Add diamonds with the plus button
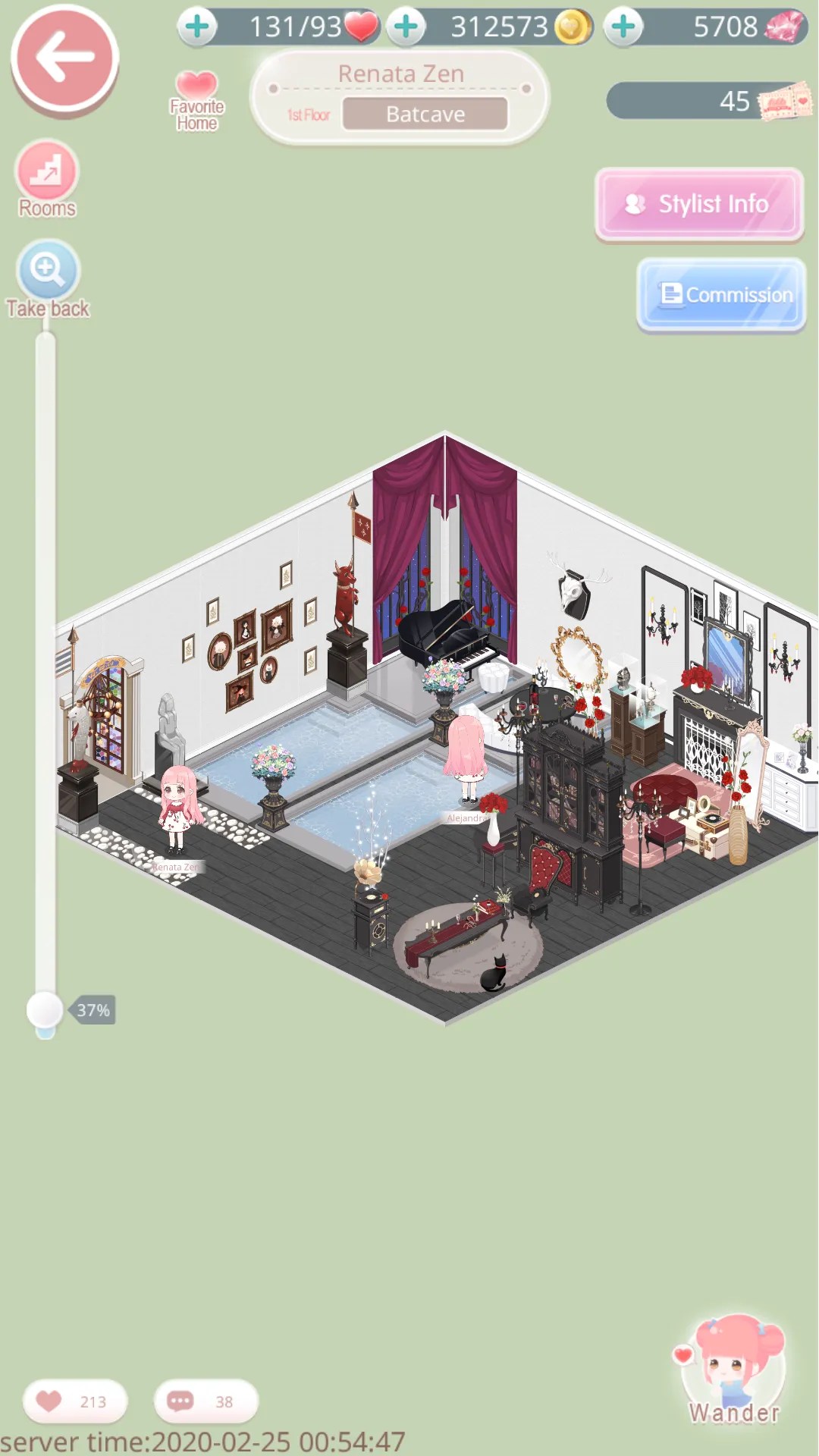The height and width of the screenshot is (1456, 819). point(623,27)
